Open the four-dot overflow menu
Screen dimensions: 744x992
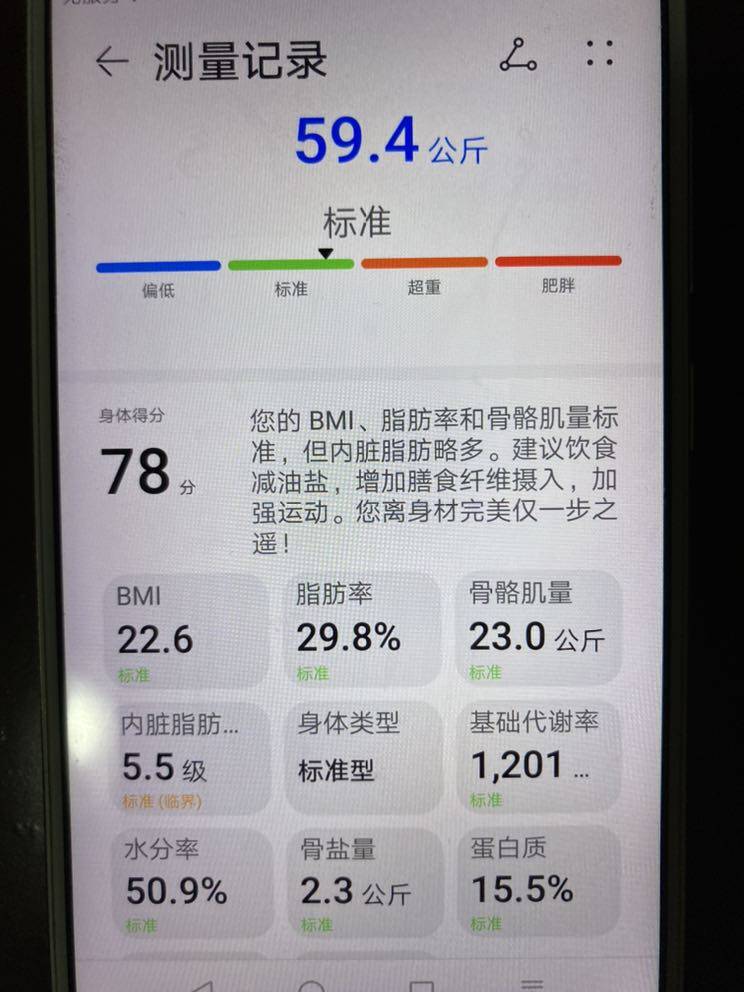(599, 54)
